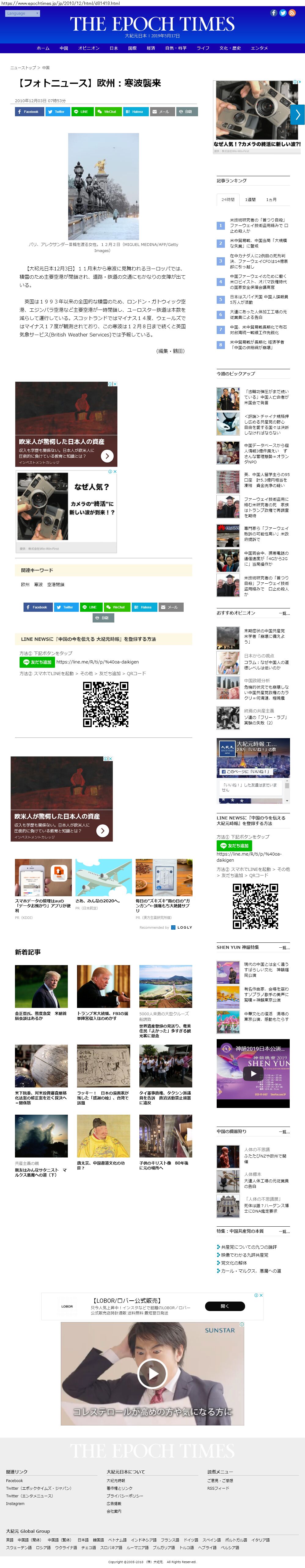Open the 共産党についての九つの論評 link

click(x=249, y=1247)
